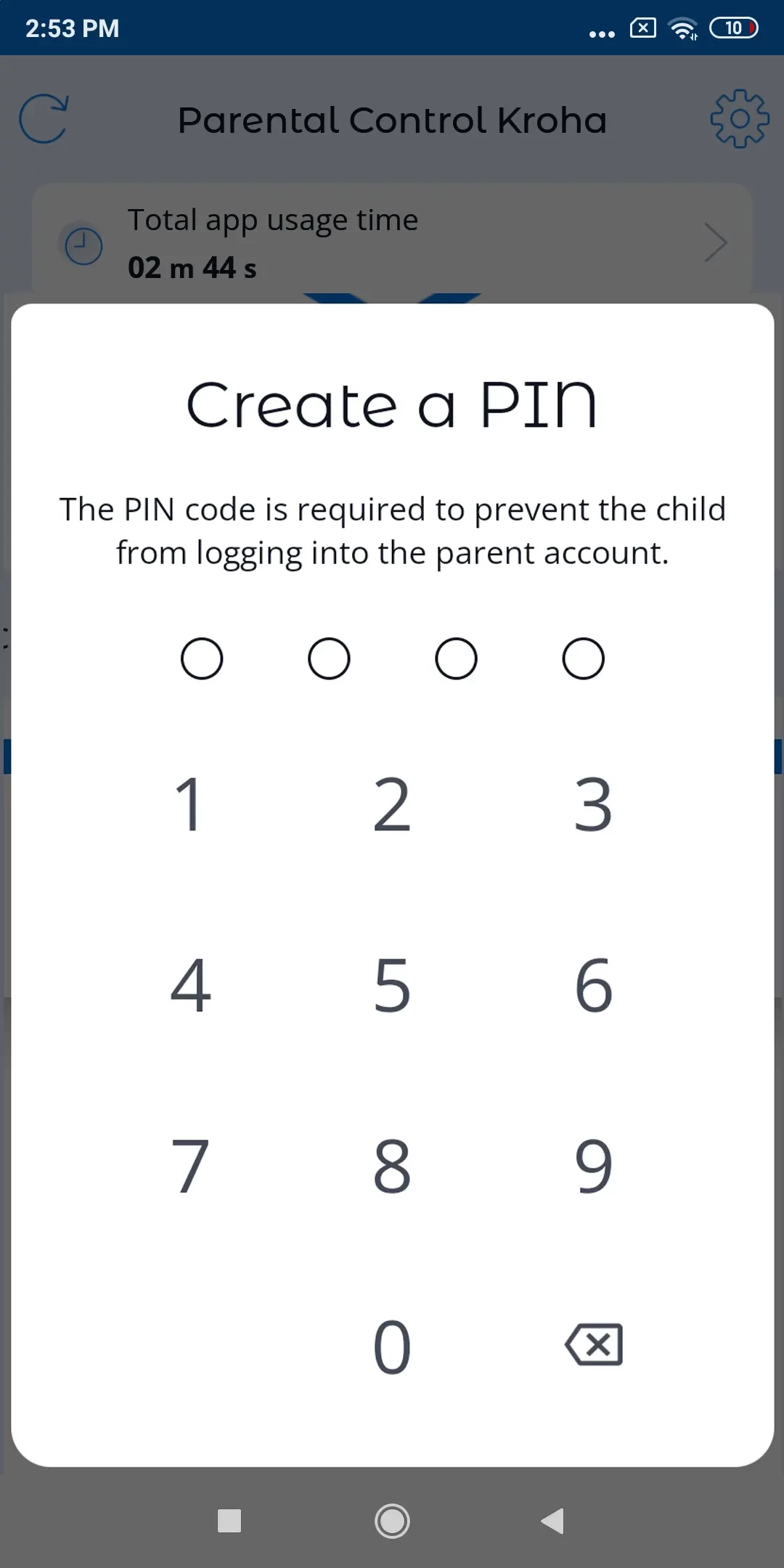Tap digit 2 on the keypad
The height and width of the screenshot is (1568, 784).
click(x=392, y=804)
